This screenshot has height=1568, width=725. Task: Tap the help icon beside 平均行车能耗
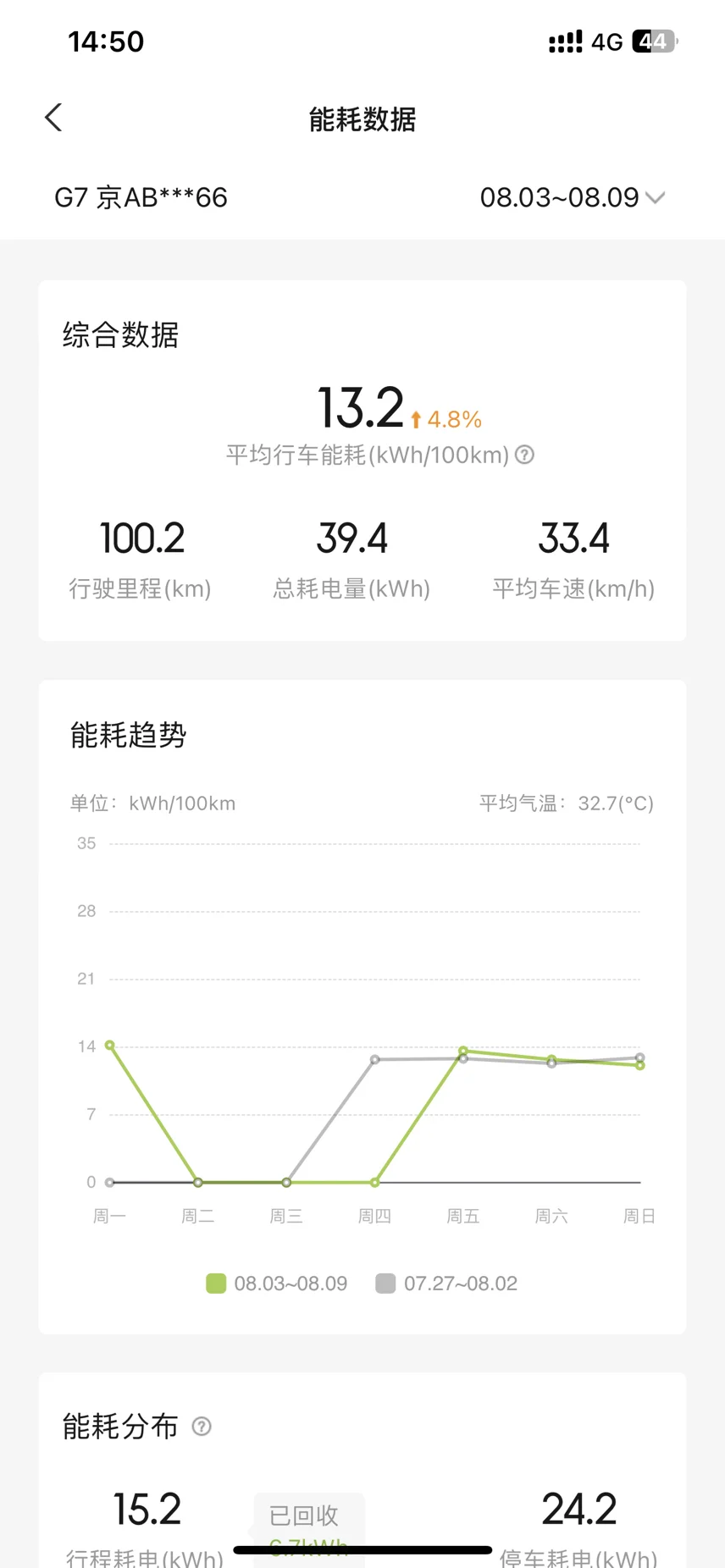525,455
